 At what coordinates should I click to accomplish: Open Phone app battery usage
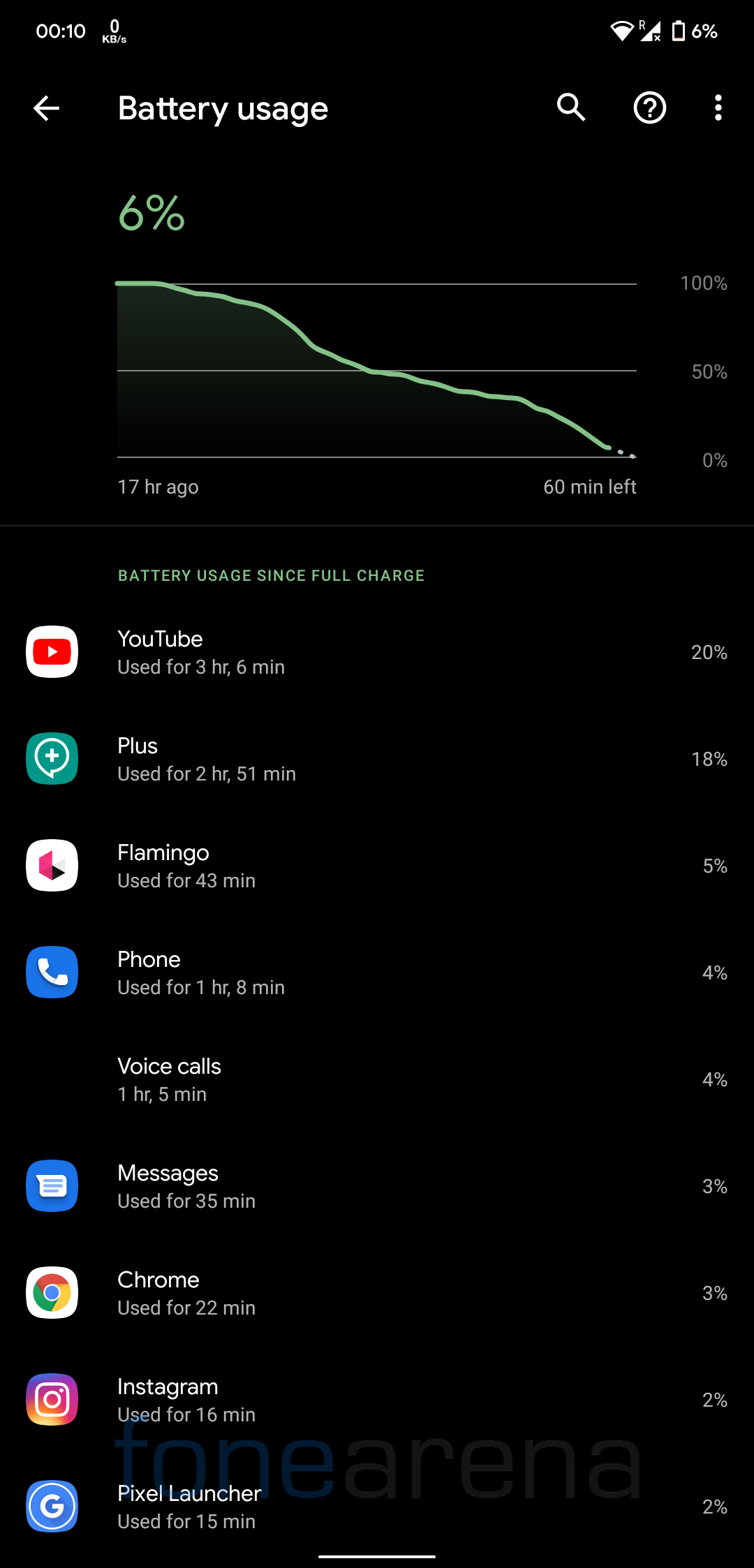pos(377,972)
